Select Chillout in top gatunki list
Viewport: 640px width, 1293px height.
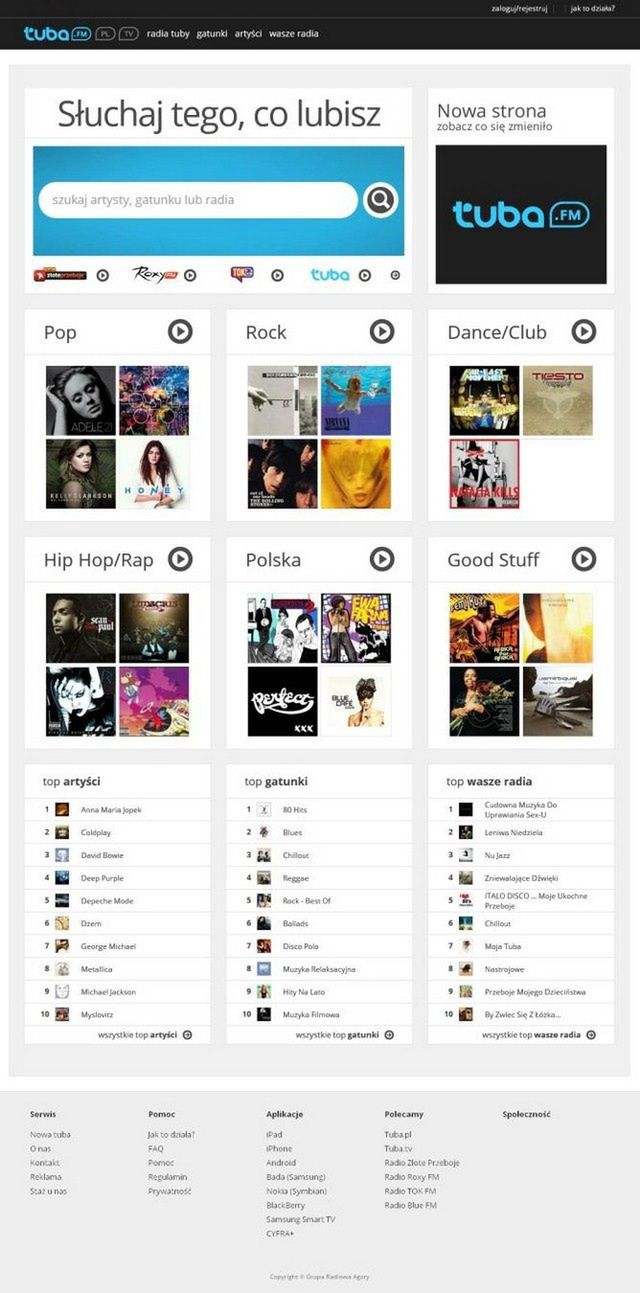[x=296, y=855]
